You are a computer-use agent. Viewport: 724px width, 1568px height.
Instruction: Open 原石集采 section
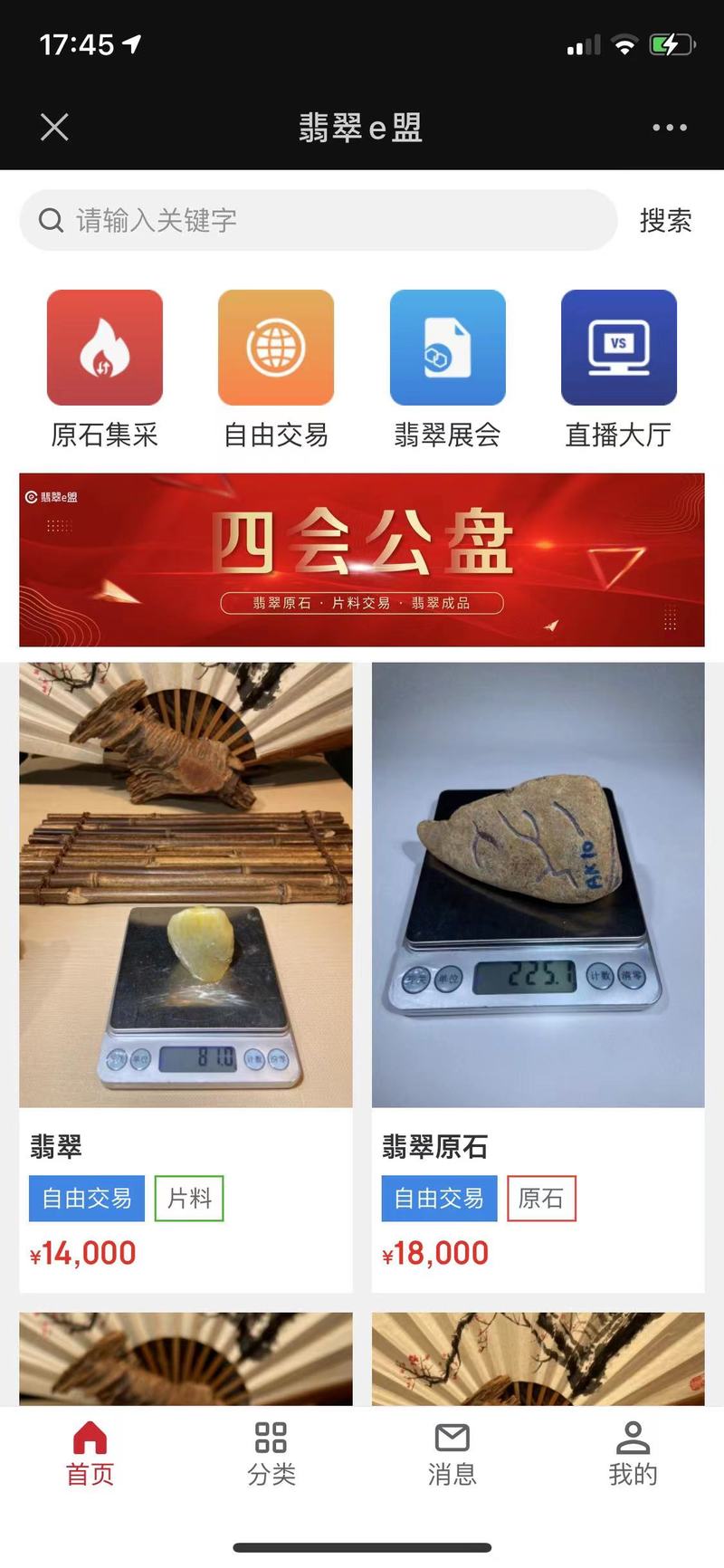coord(105,368)
